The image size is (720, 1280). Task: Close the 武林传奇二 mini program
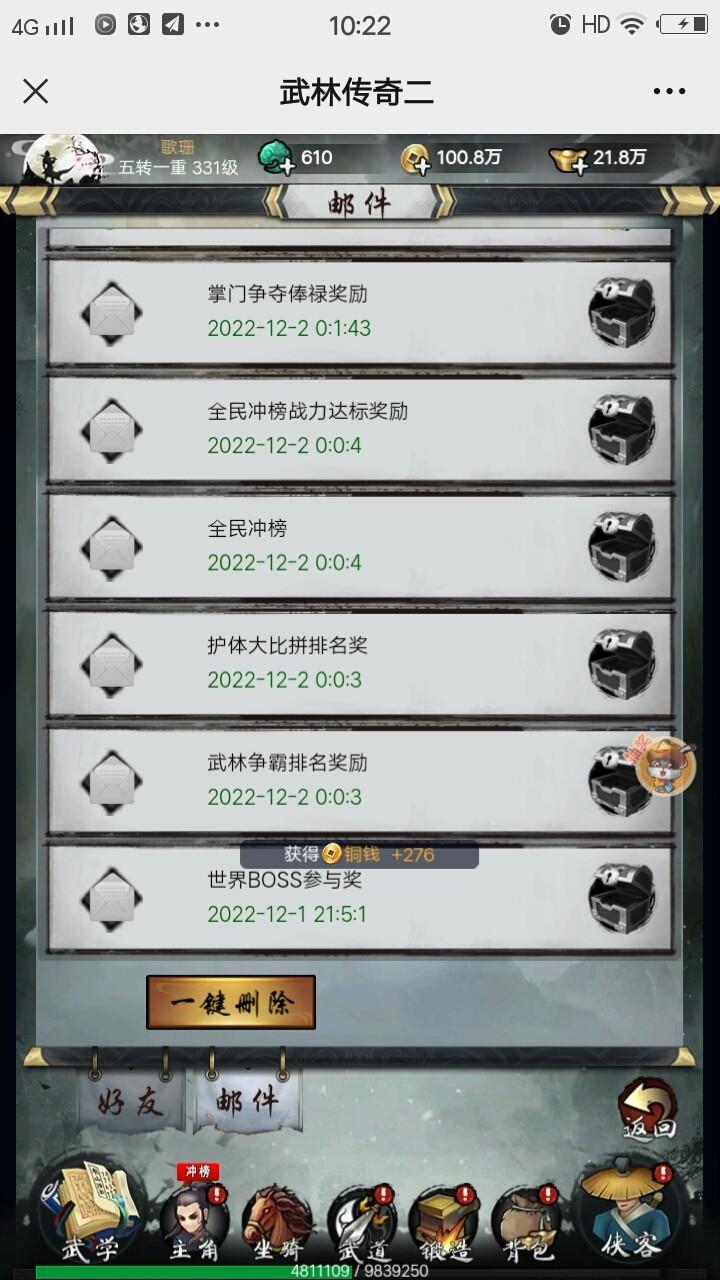(x=35, y=92)
